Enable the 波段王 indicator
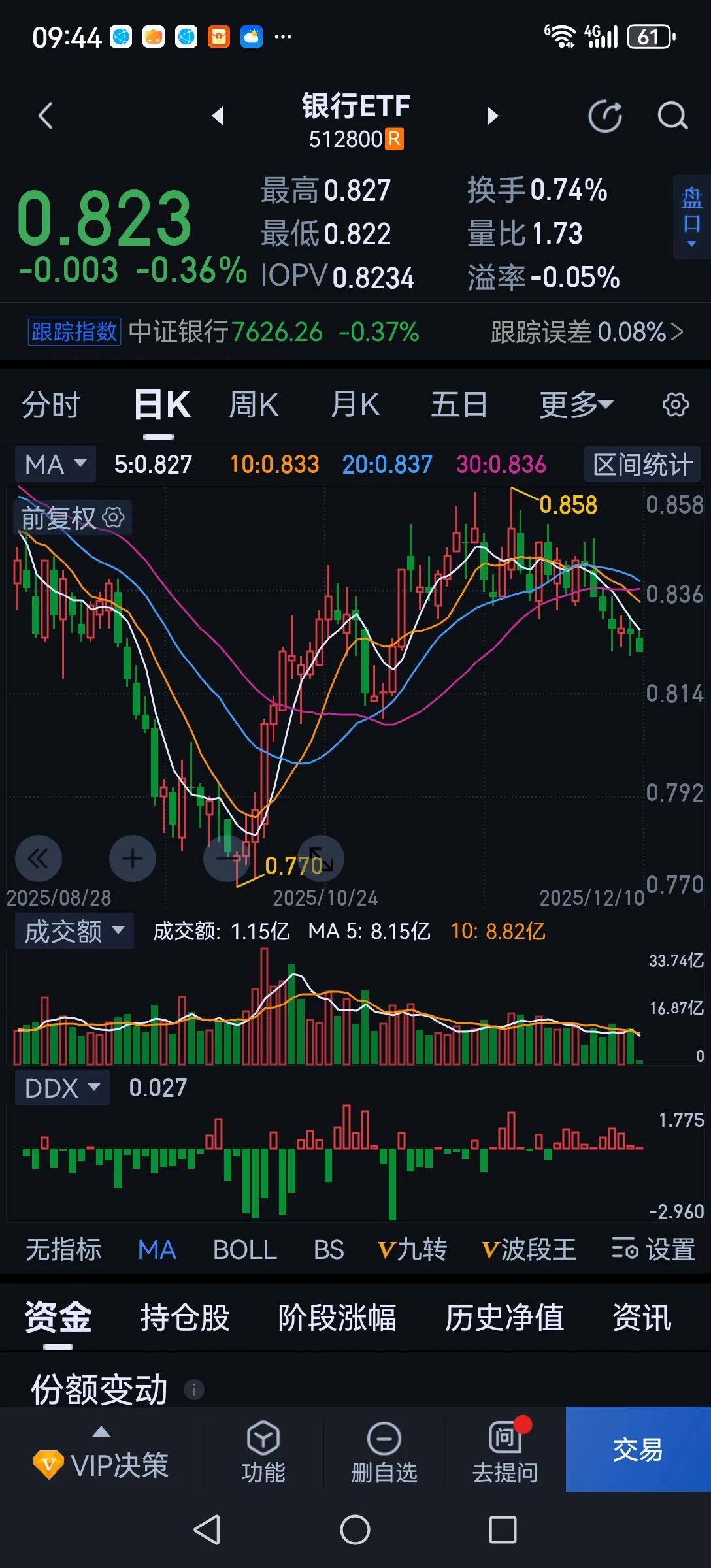 click(x=531, y=1249)
